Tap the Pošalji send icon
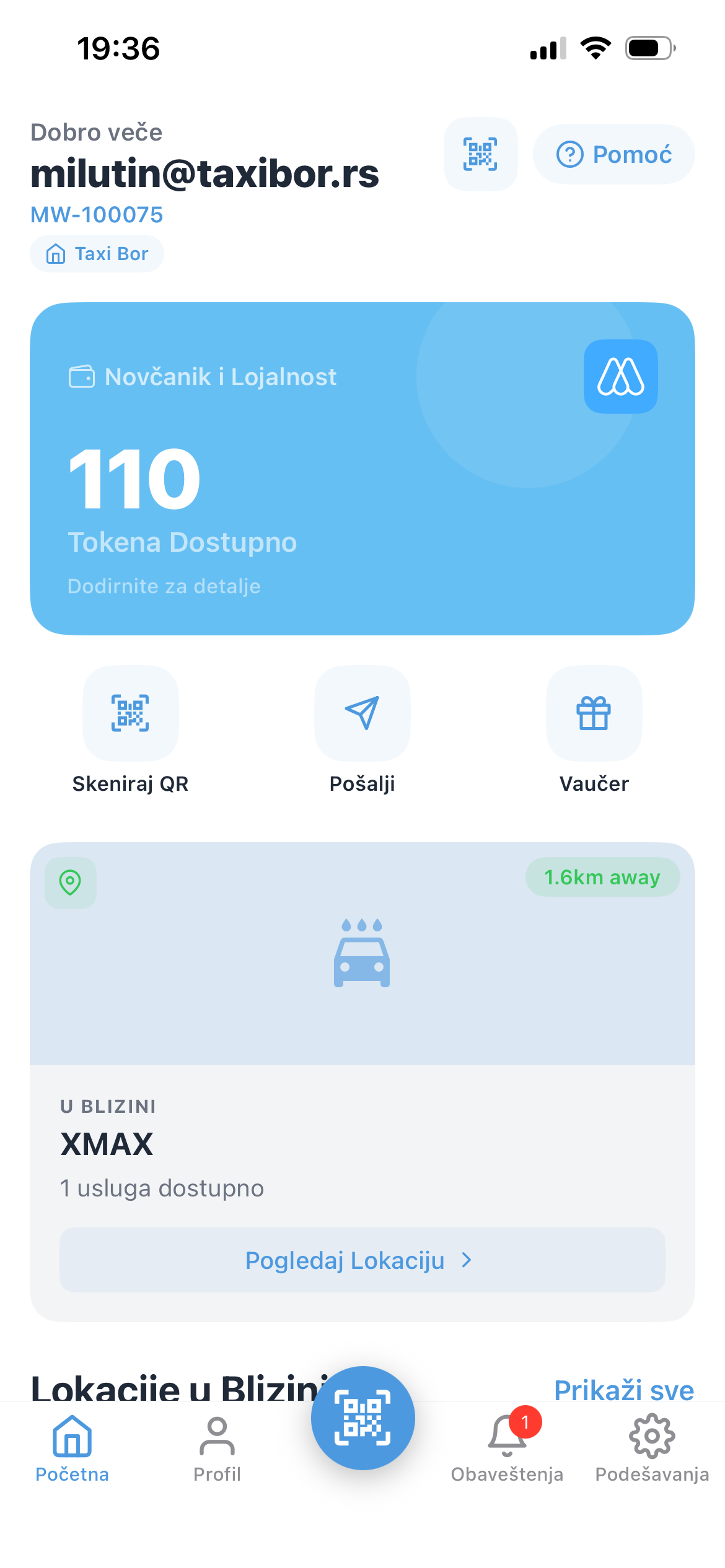Viewport: 725px width, 1568px height. [362, 713]
